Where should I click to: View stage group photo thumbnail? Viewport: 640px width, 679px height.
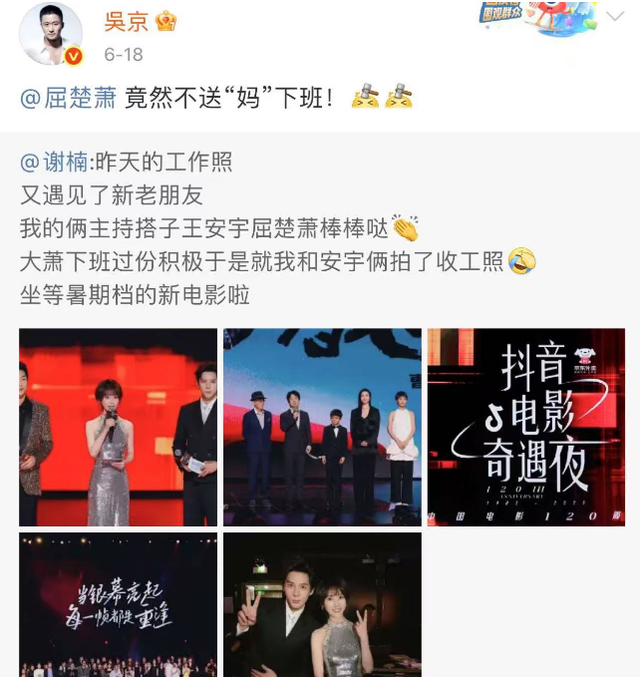(x=322, y=427)
